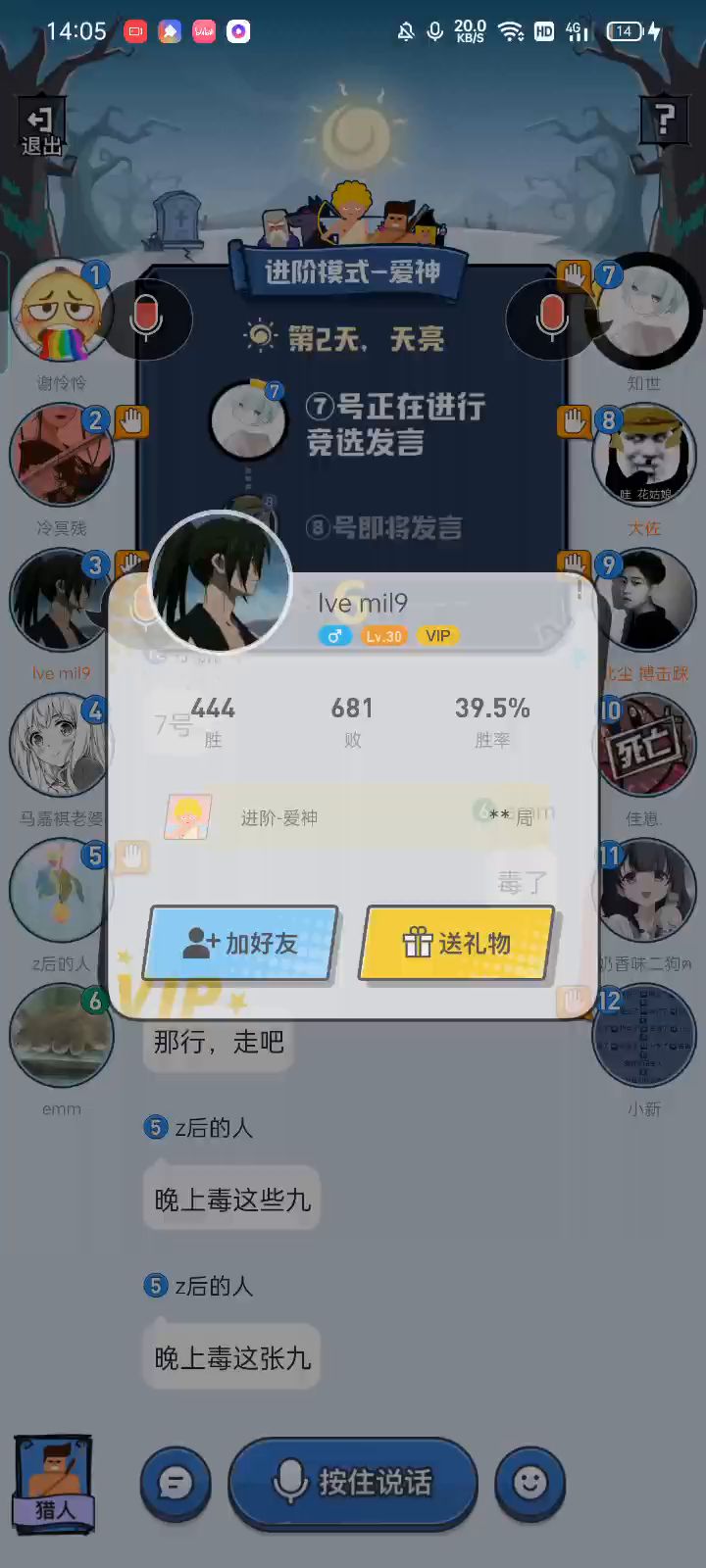Open the emoji smiley button
The height and width of the screenshot is (1568, 706).
tap(530, 1483)
